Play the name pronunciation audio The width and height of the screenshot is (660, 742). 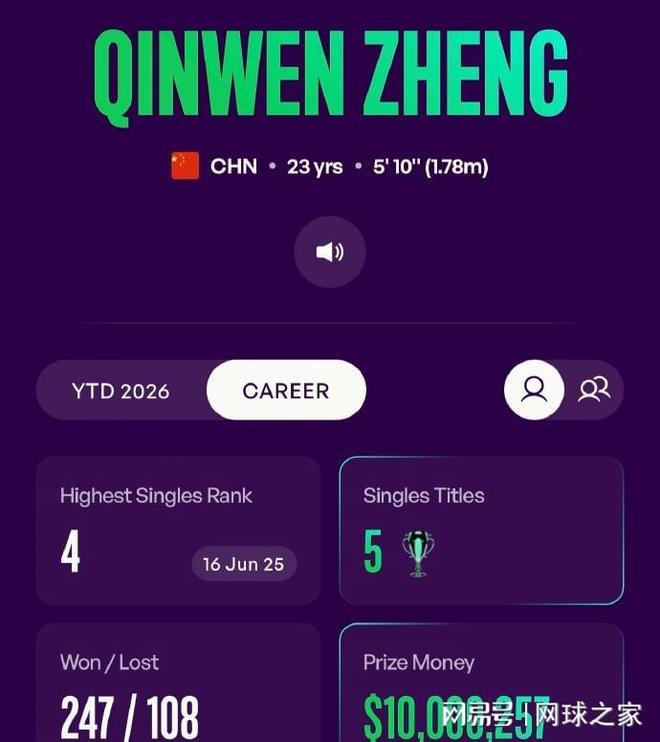330,252
